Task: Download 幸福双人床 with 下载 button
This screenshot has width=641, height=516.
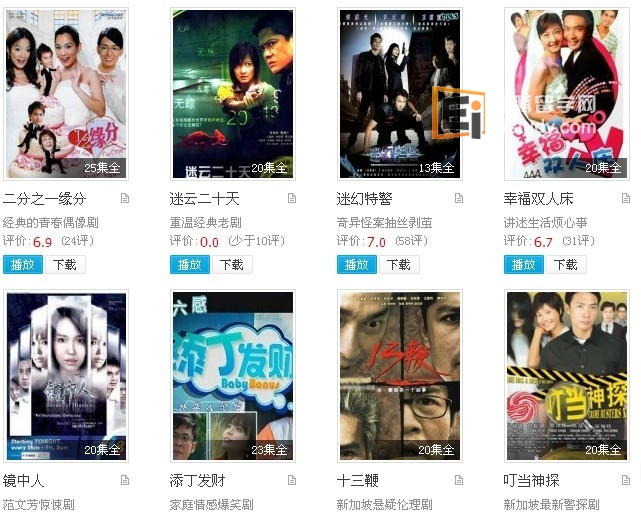Action: [x=566, y=265]
